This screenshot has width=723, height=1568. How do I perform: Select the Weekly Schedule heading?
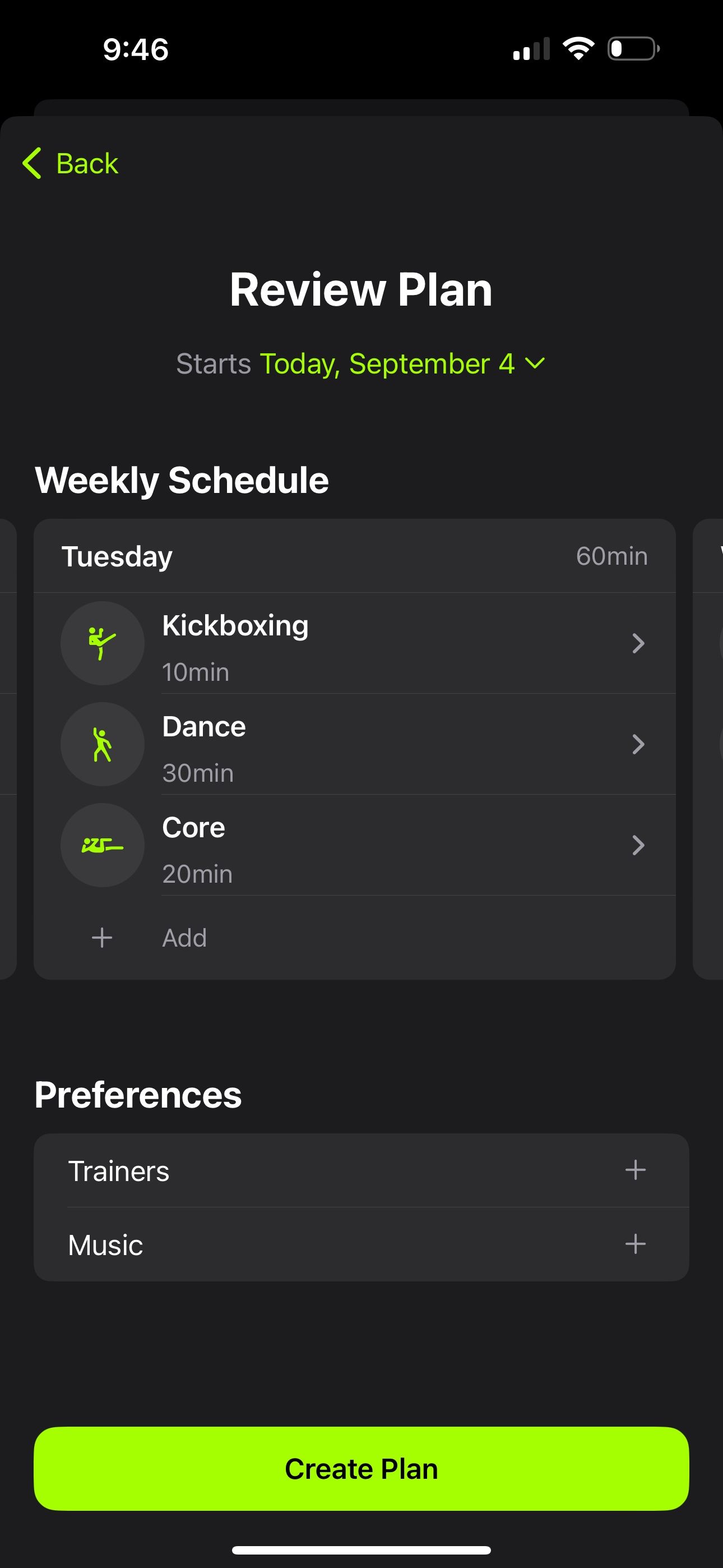point(182,479)
